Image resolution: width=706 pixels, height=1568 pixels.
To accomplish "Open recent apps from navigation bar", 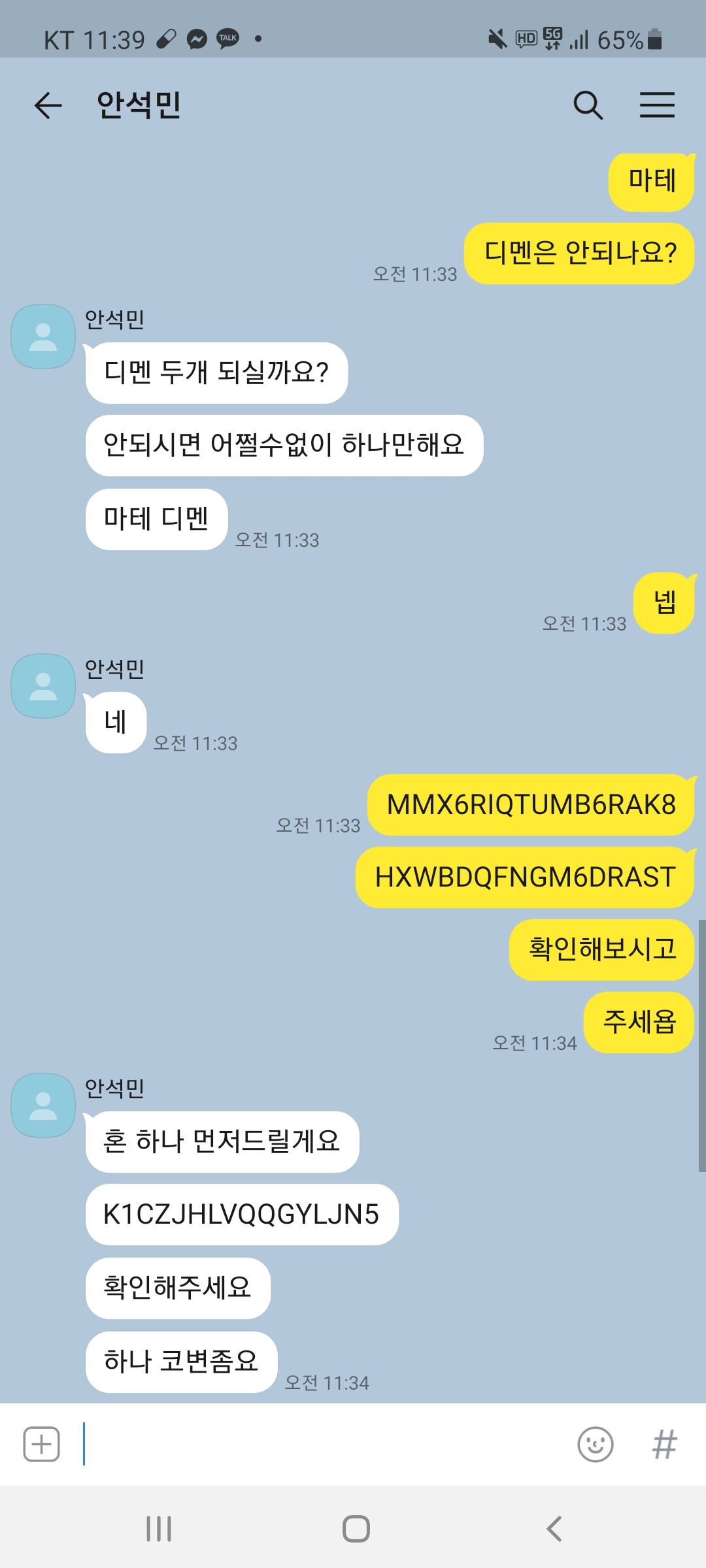I will click(x=159, y=1529).
